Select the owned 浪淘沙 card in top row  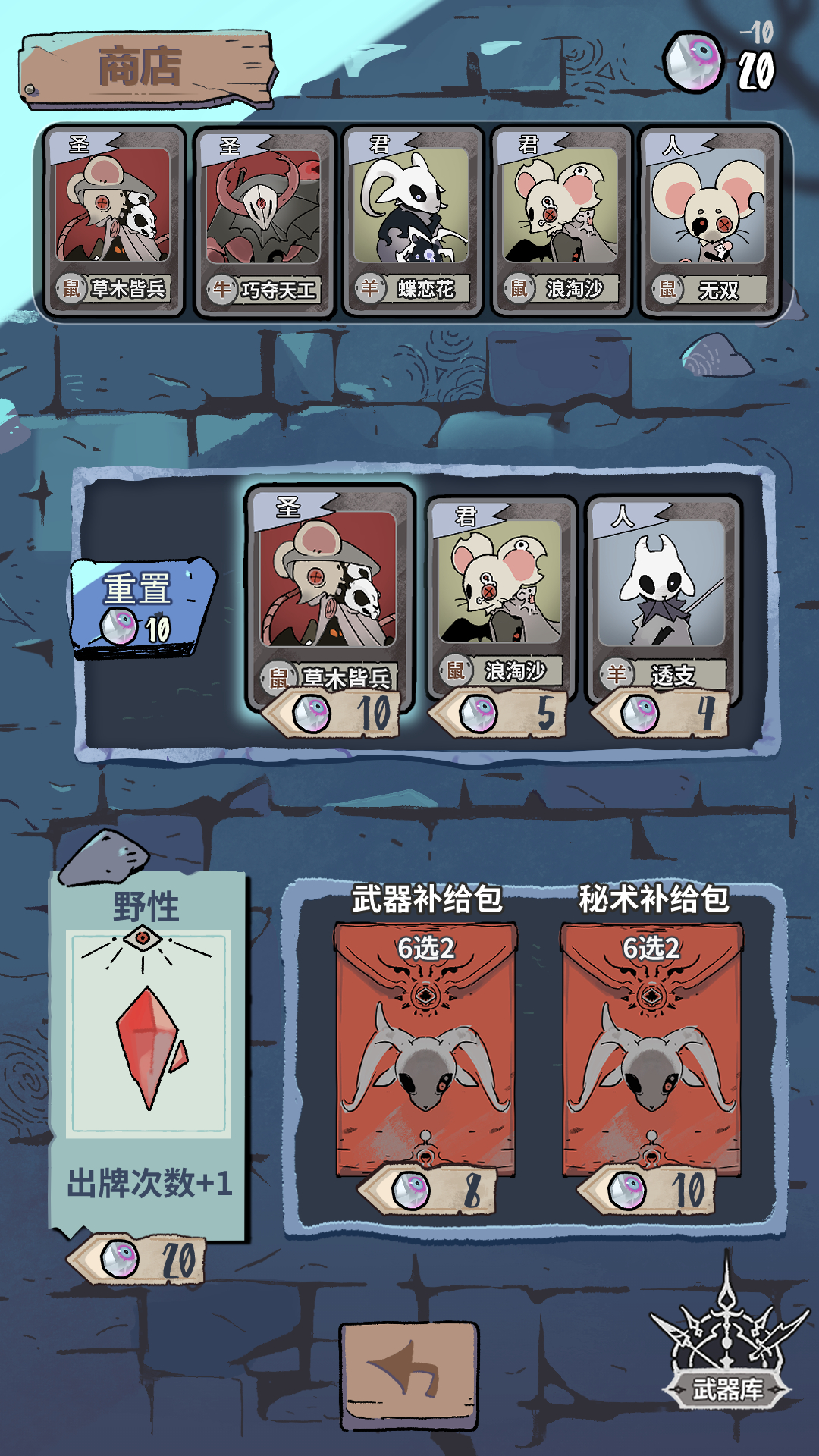point(561,221)
